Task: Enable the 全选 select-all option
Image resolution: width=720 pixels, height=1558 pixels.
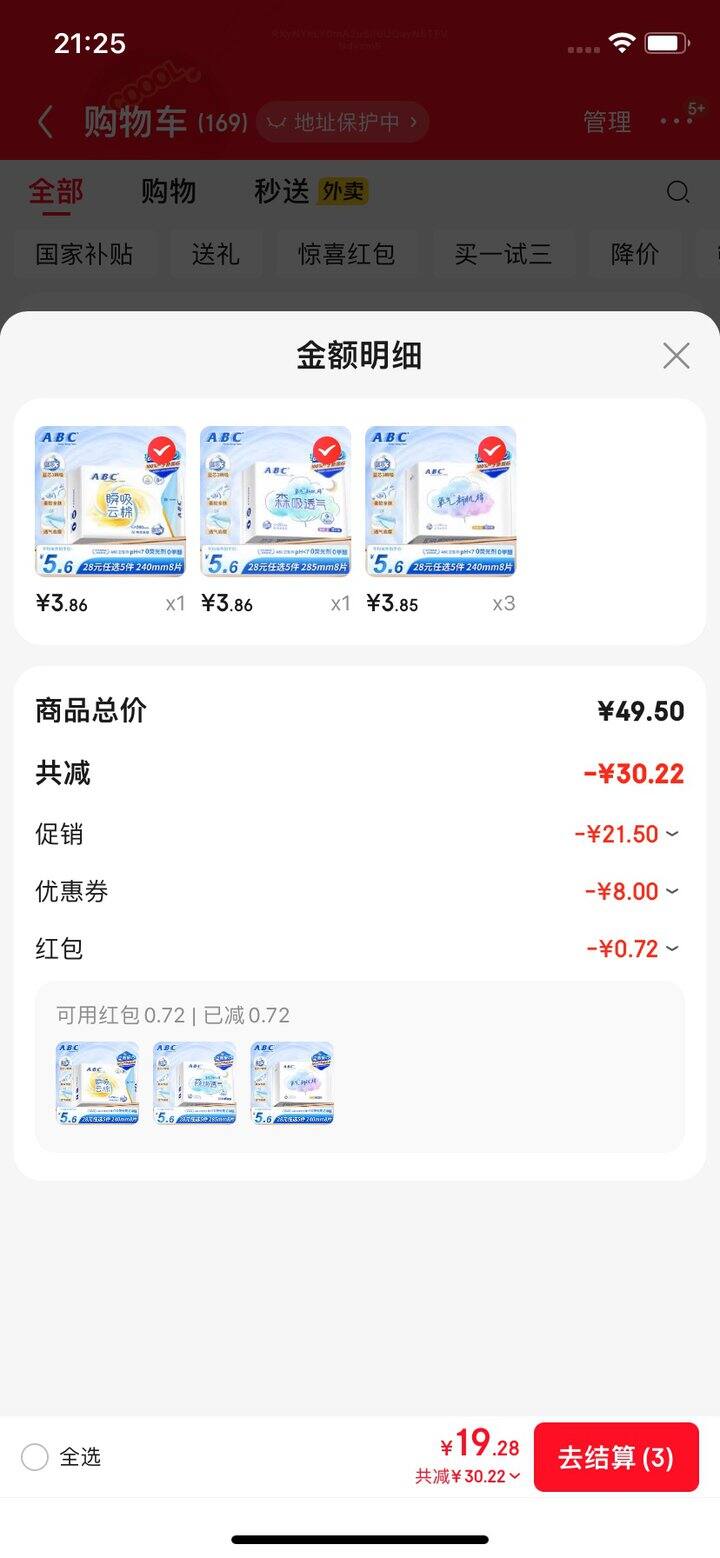Action: 35,1458
